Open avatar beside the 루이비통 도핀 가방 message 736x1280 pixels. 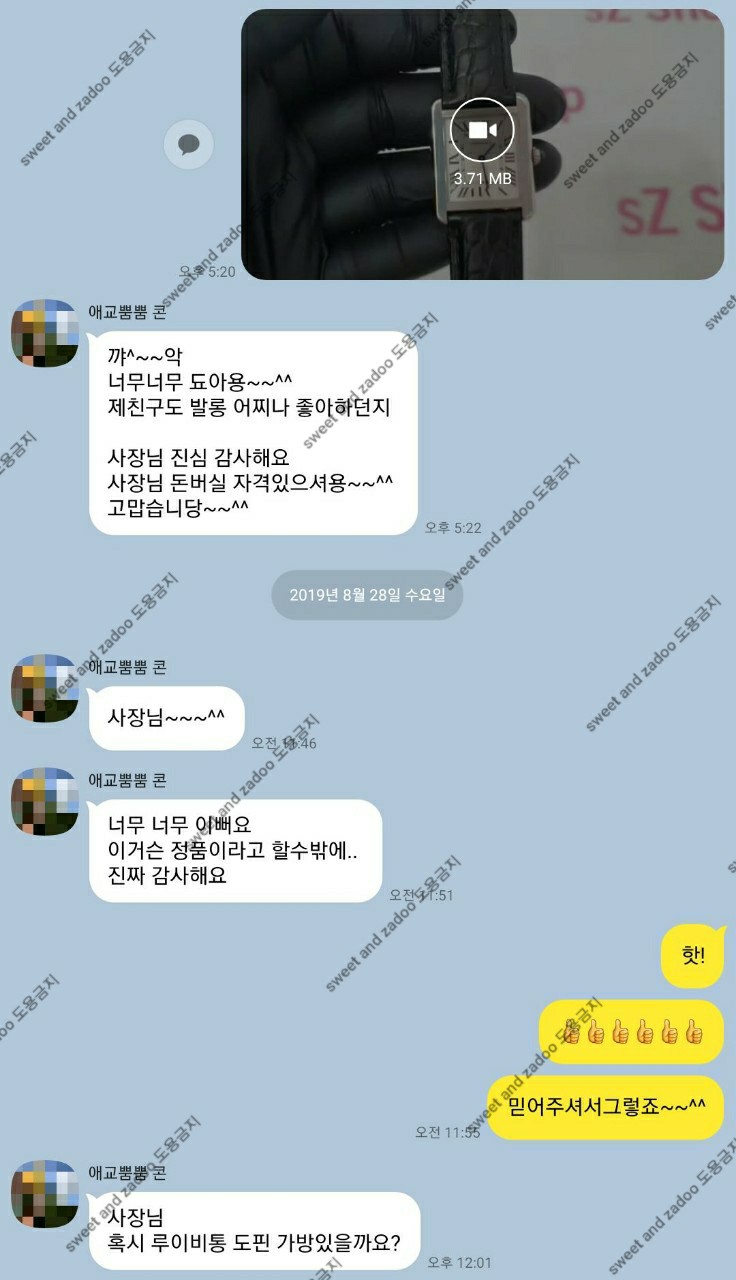(x=44, y=1194)
